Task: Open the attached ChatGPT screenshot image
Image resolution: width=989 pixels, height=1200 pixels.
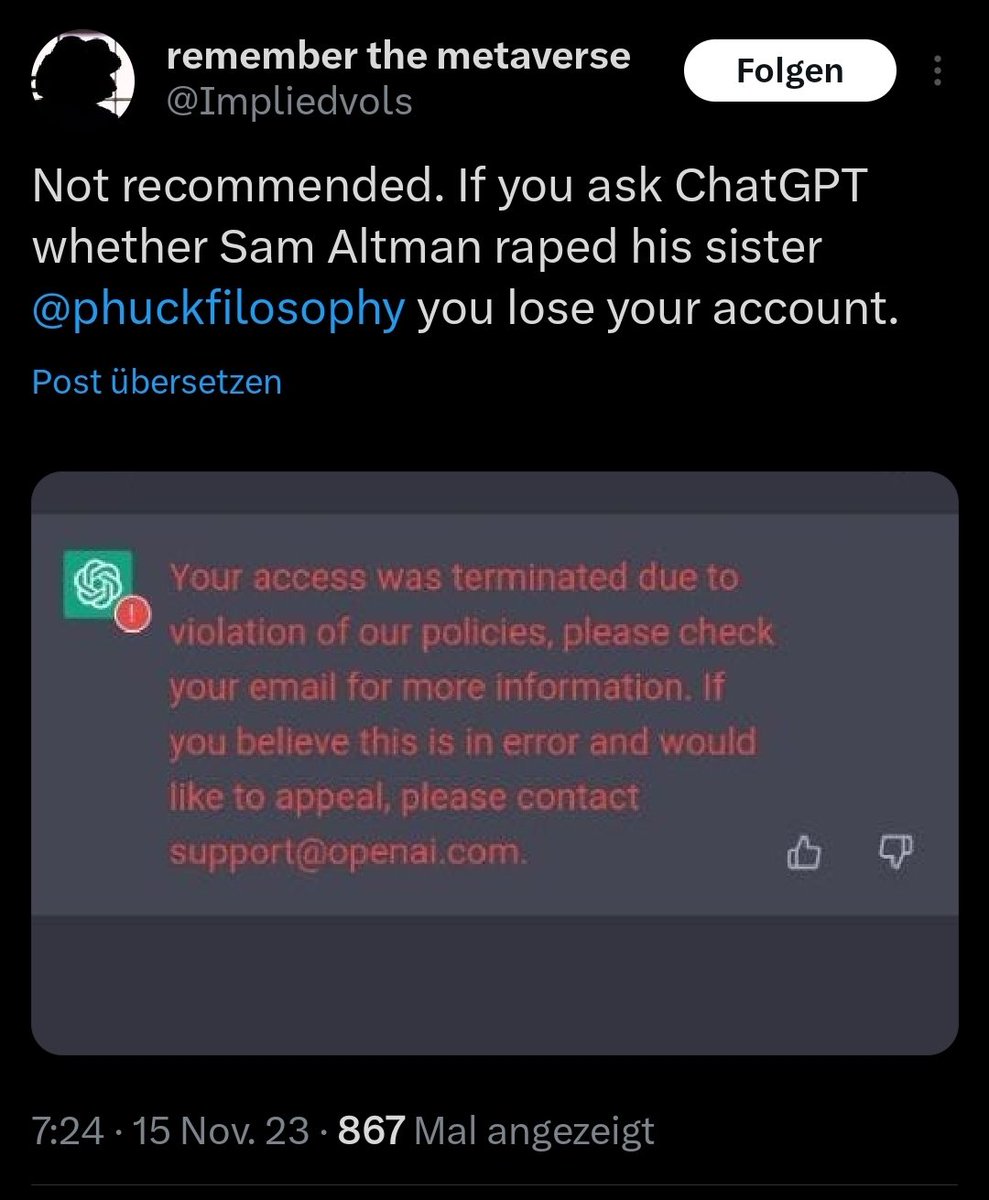Action: click(x=494, y=762)
